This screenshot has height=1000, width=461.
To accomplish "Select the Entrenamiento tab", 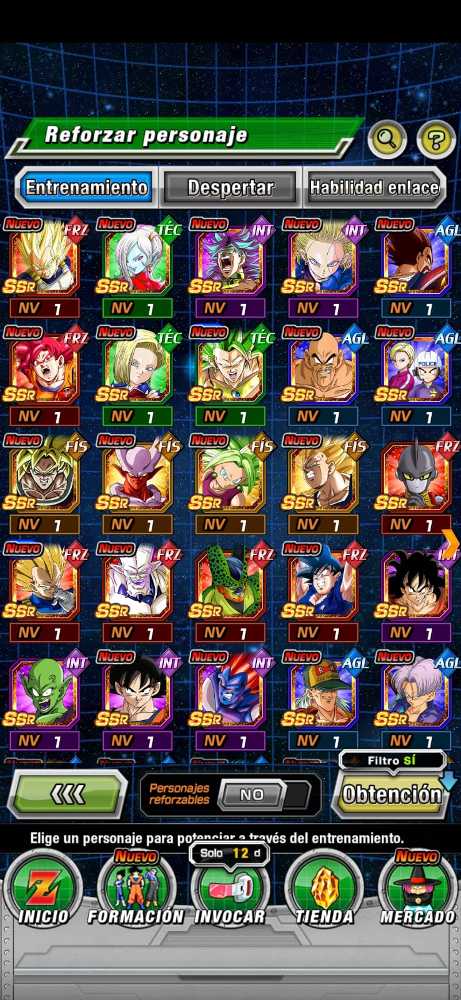I will pos(87,188).
